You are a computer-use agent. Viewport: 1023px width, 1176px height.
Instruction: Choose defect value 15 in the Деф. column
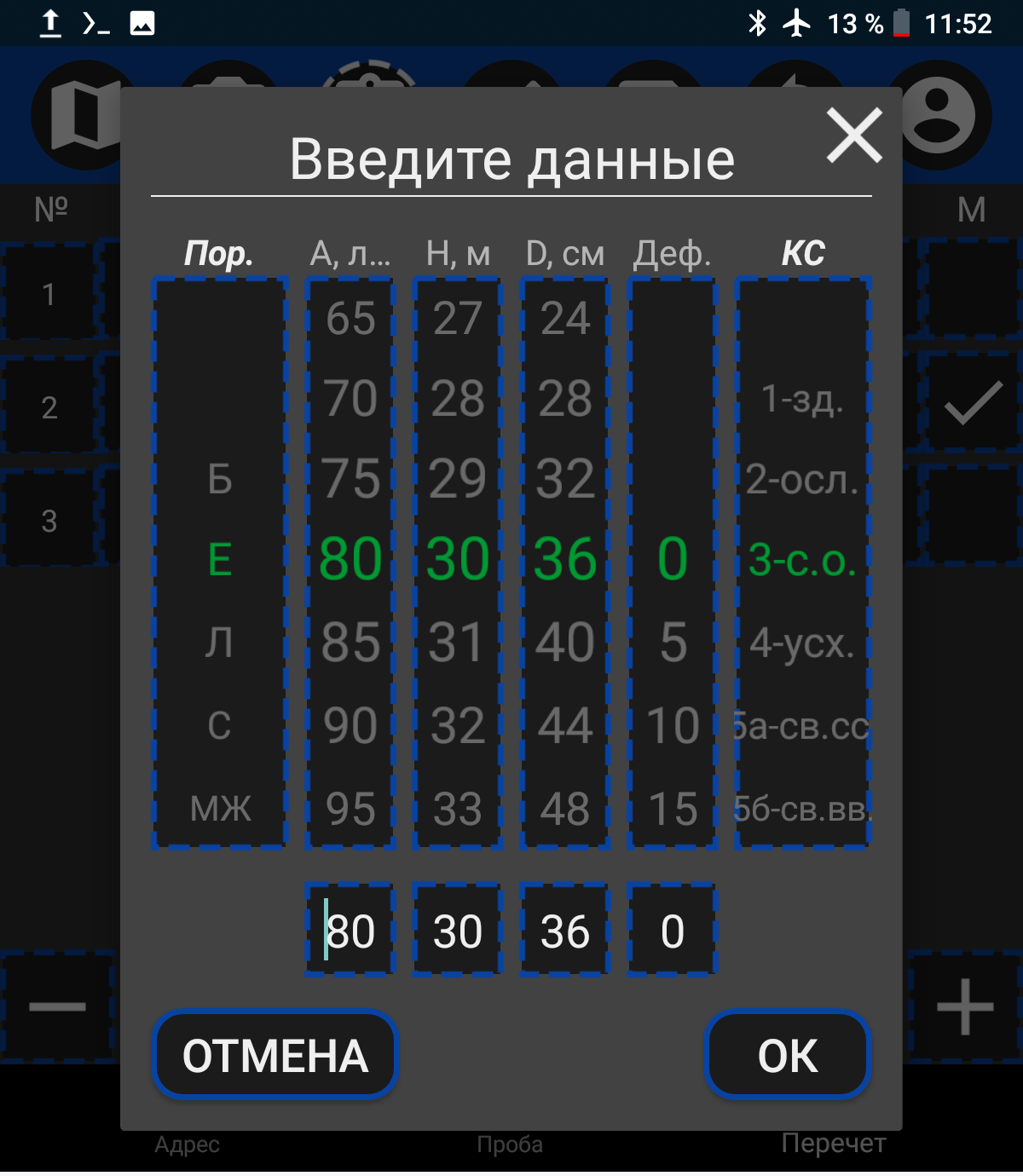(x=673, y=808)
